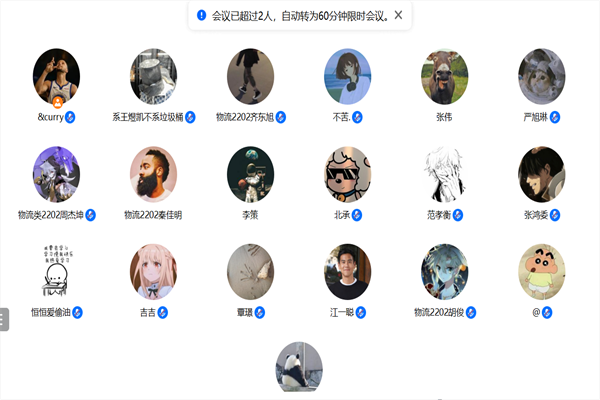Image resolution: width=600 pixels, height=400 pixels.
Task: Select the panda avatar participant
Action: tap(299, 369)
